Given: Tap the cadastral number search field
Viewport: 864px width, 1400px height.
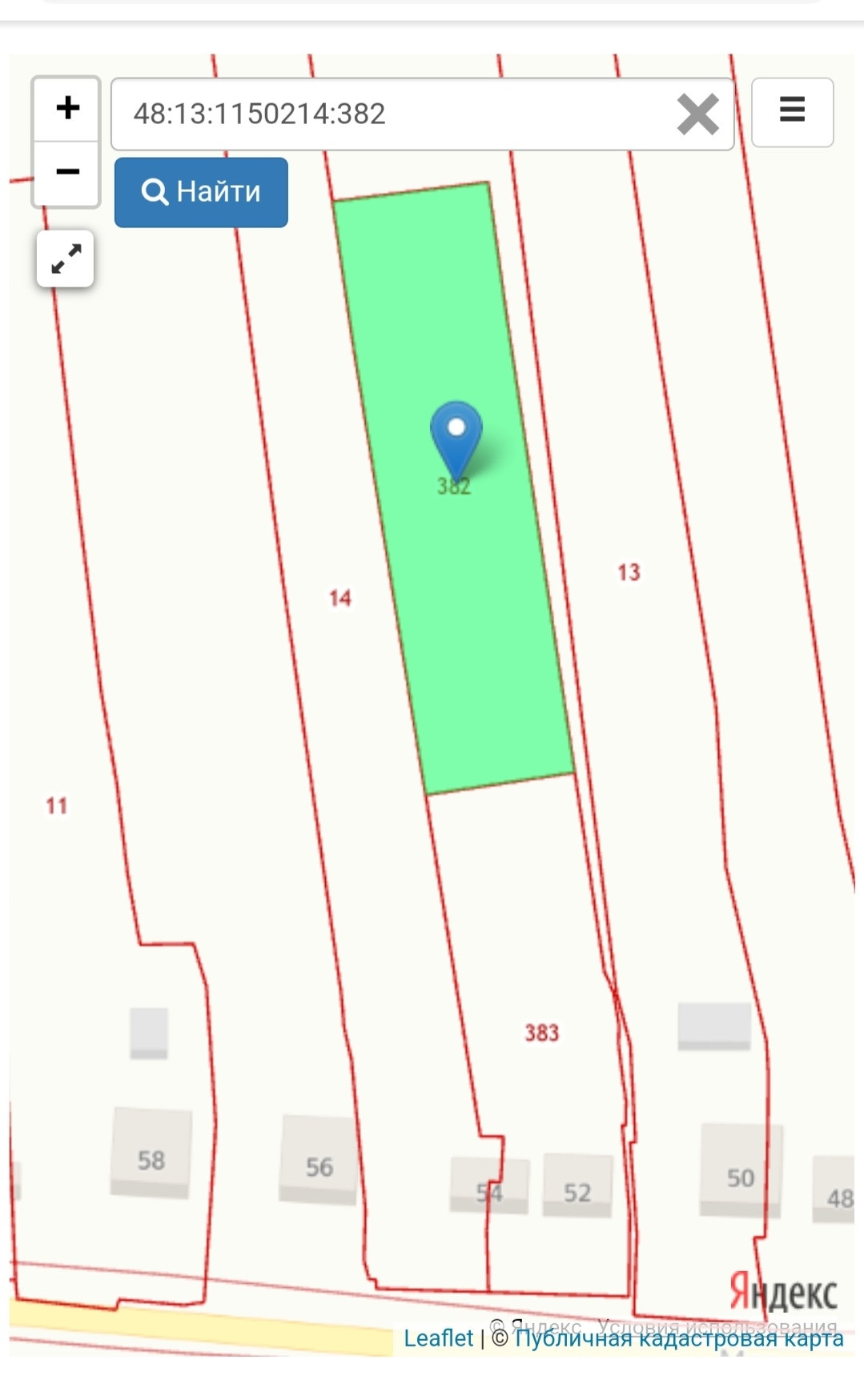Looking at the screenshot, I should point(392,114).
